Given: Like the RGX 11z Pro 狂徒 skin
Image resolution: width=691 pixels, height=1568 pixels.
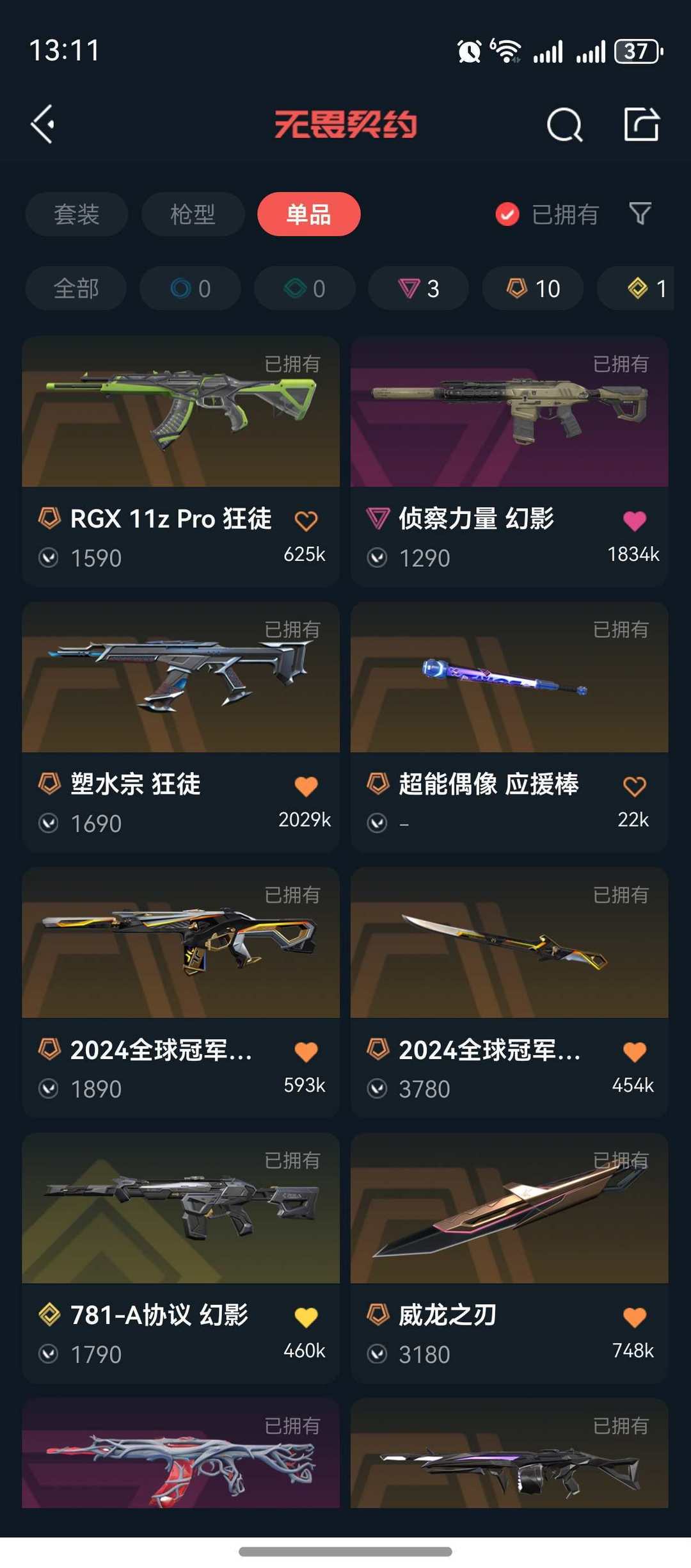Looking at the screenshot, I should coord(306,521).
